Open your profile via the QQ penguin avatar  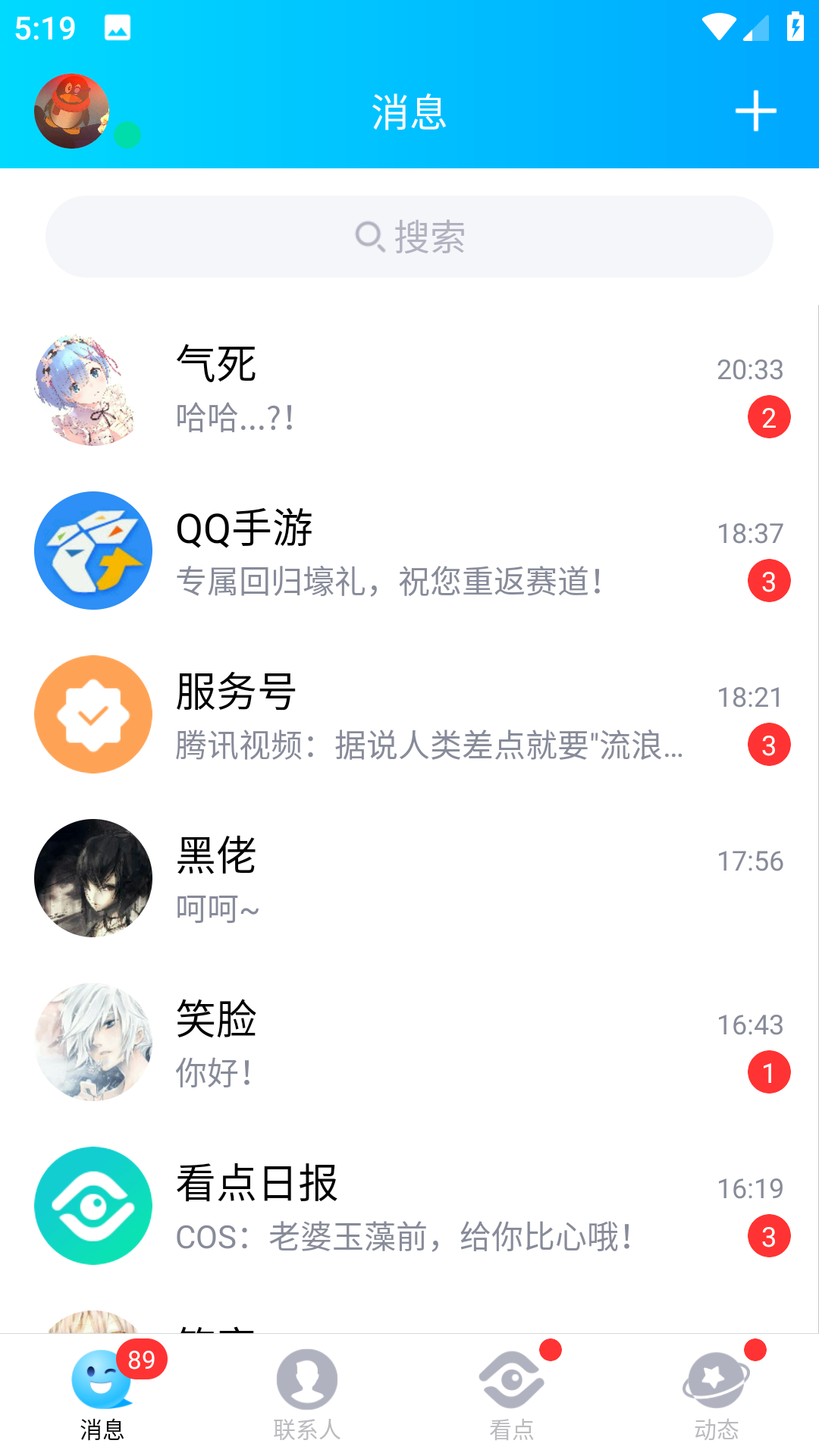pos(71,110)
